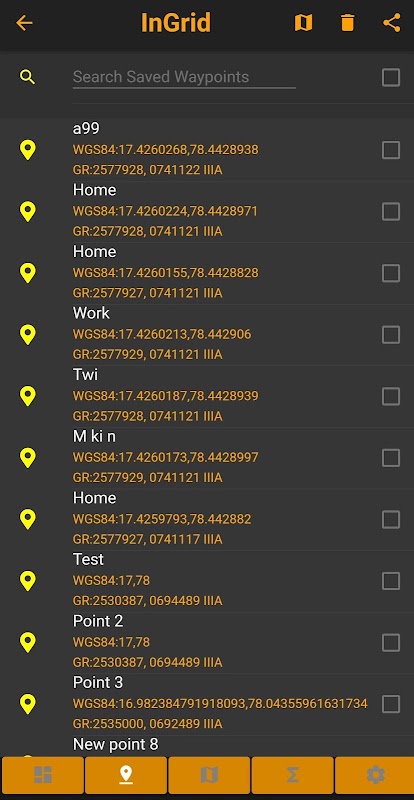
Task: Tap the Search Saved Waypoints field
Action: coord(184,77)
